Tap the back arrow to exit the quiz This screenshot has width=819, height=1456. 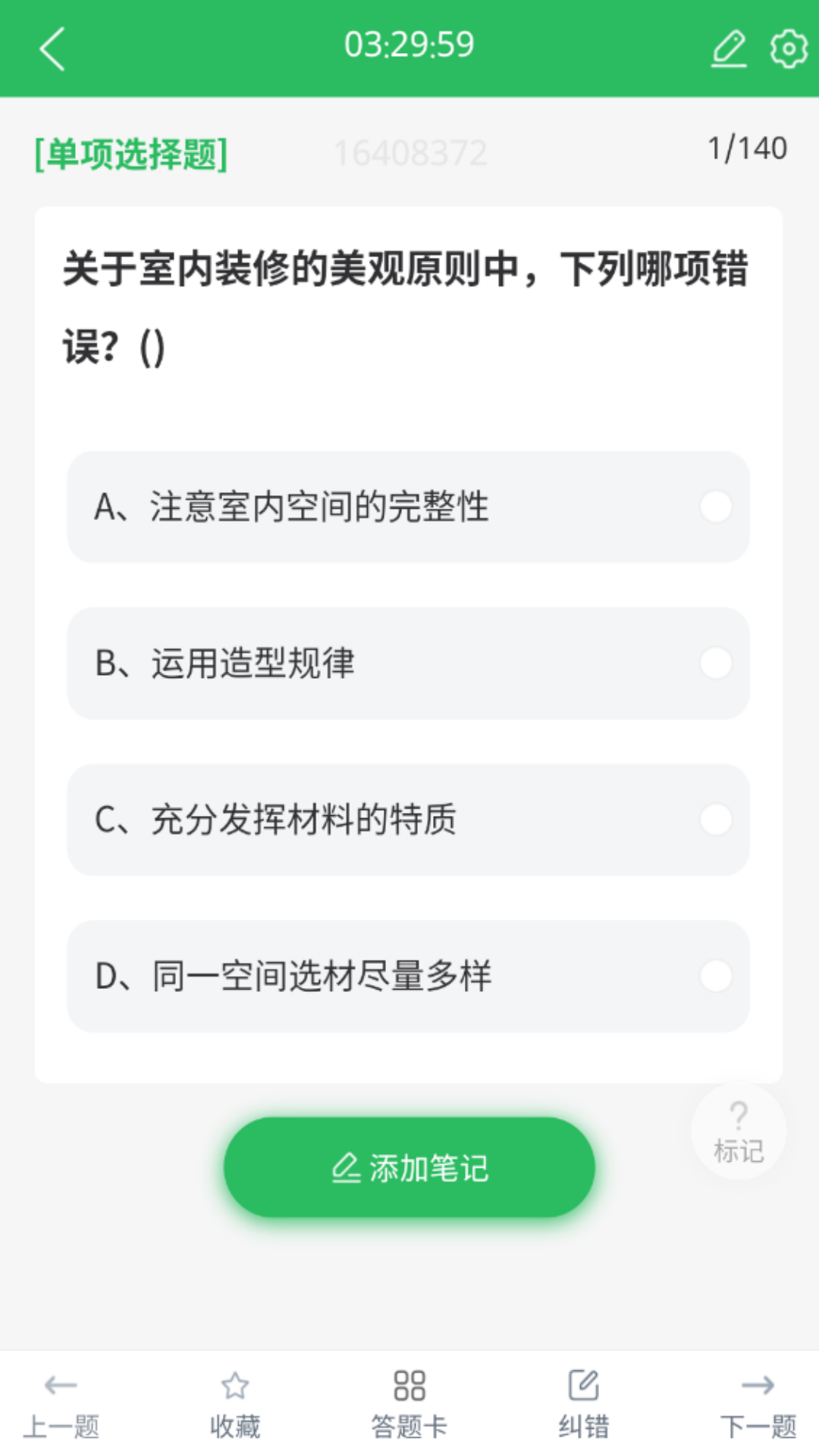point(50,47)
